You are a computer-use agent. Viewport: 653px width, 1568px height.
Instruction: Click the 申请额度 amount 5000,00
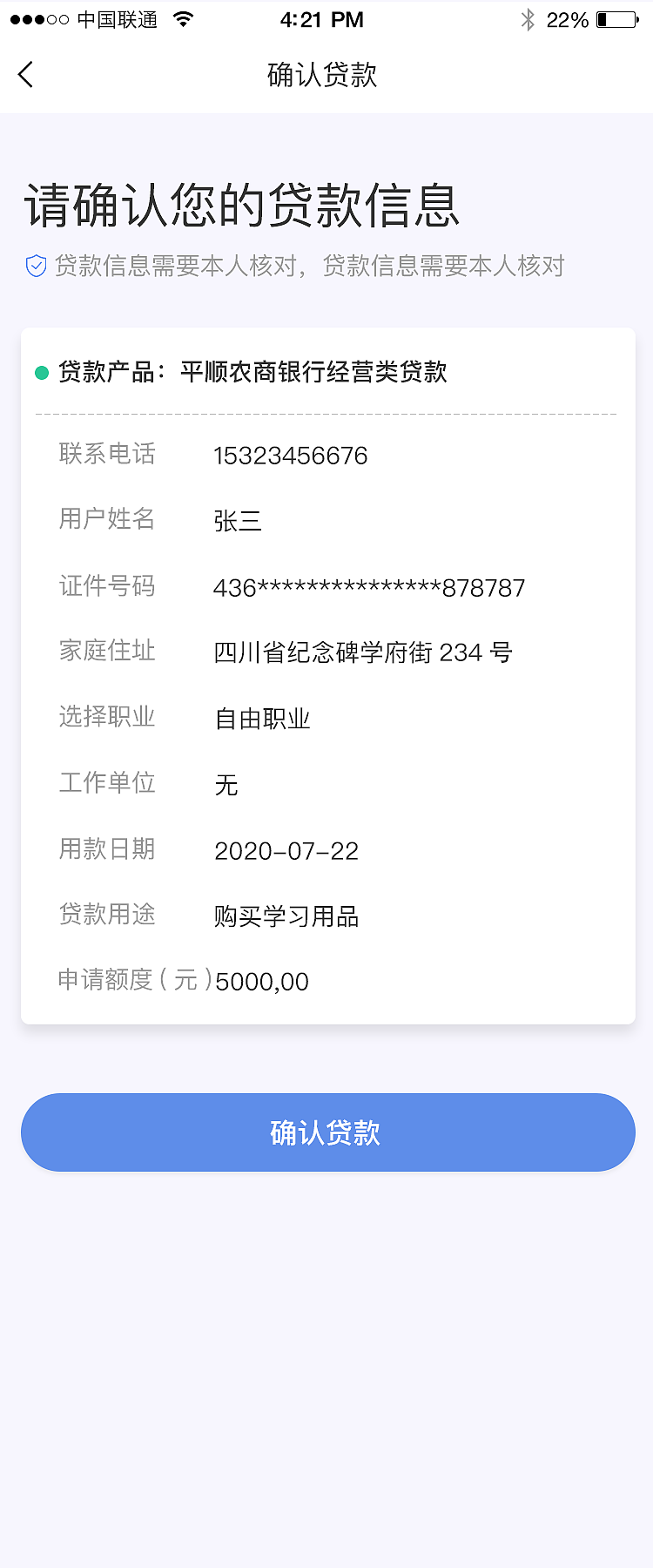pos(261,982)
